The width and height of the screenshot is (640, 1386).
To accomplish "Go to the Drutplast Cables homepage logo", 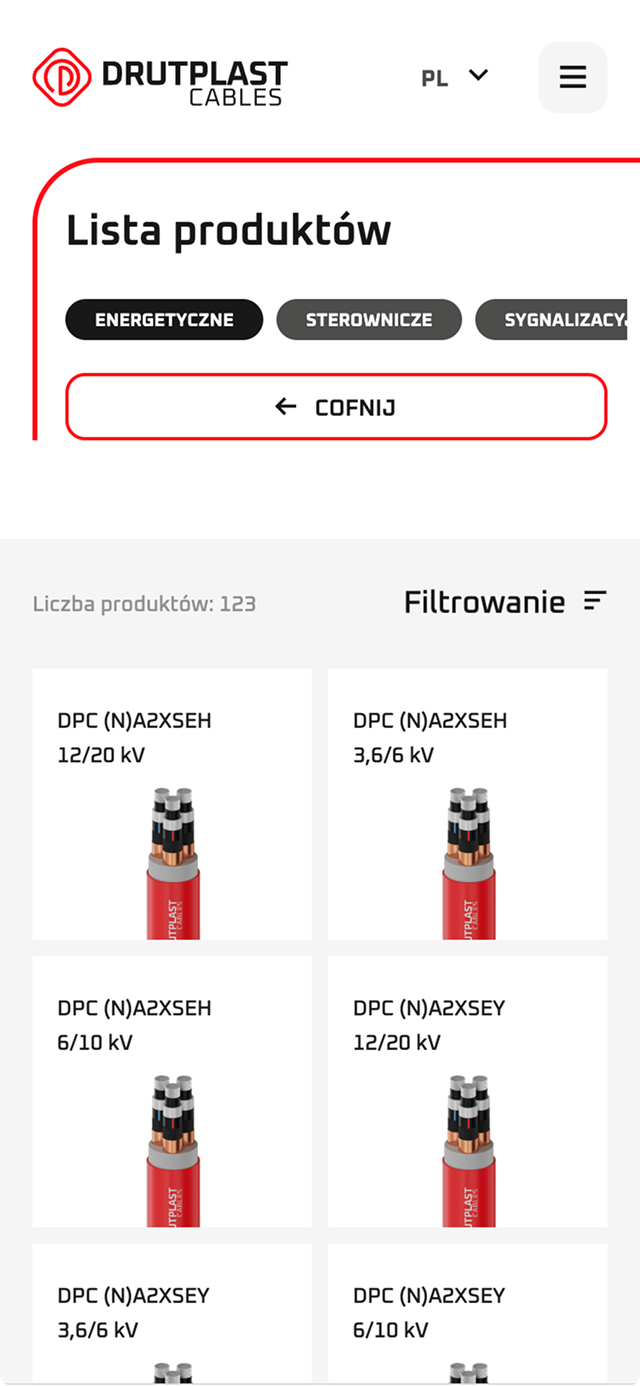I will (160, 78).
